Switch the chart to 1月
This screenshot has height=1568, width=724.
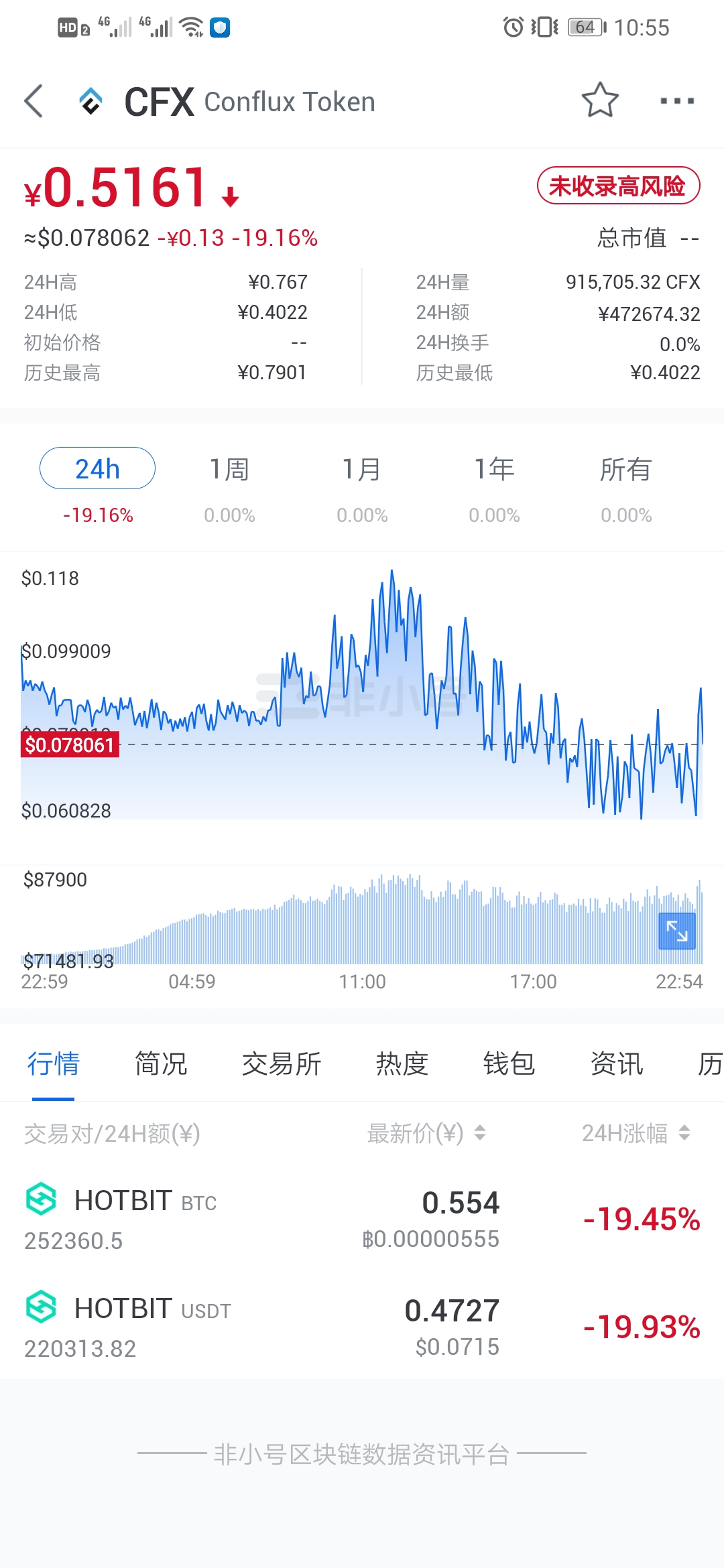[362, 469]
